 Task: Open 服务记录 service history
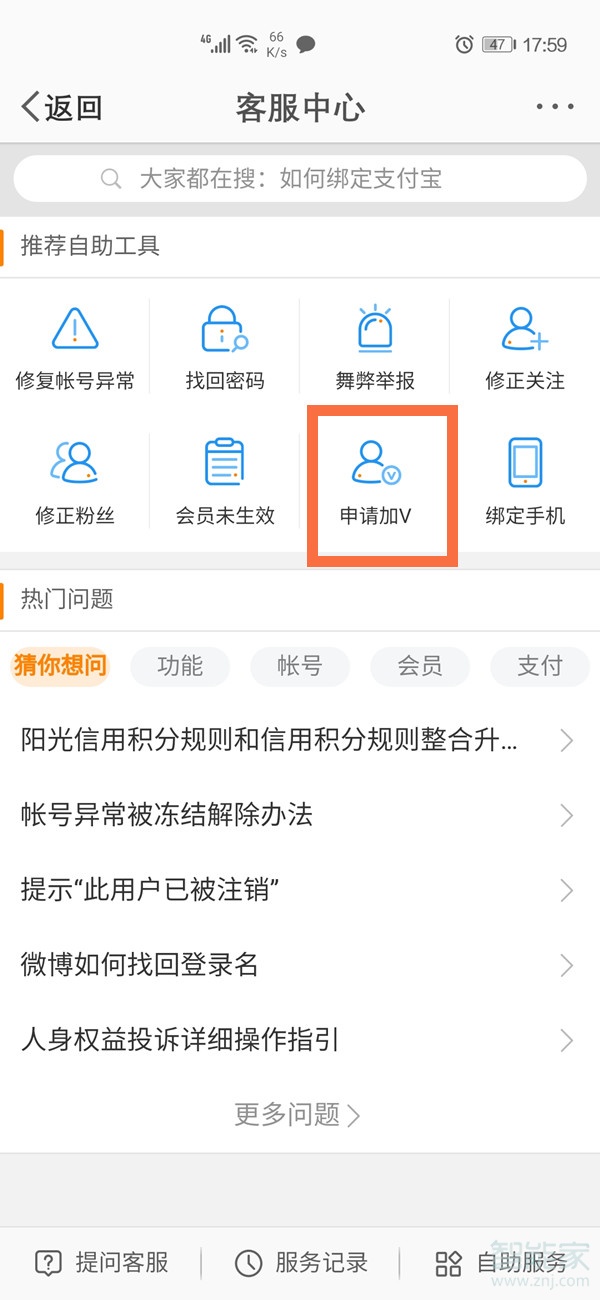pos(302,1263)
